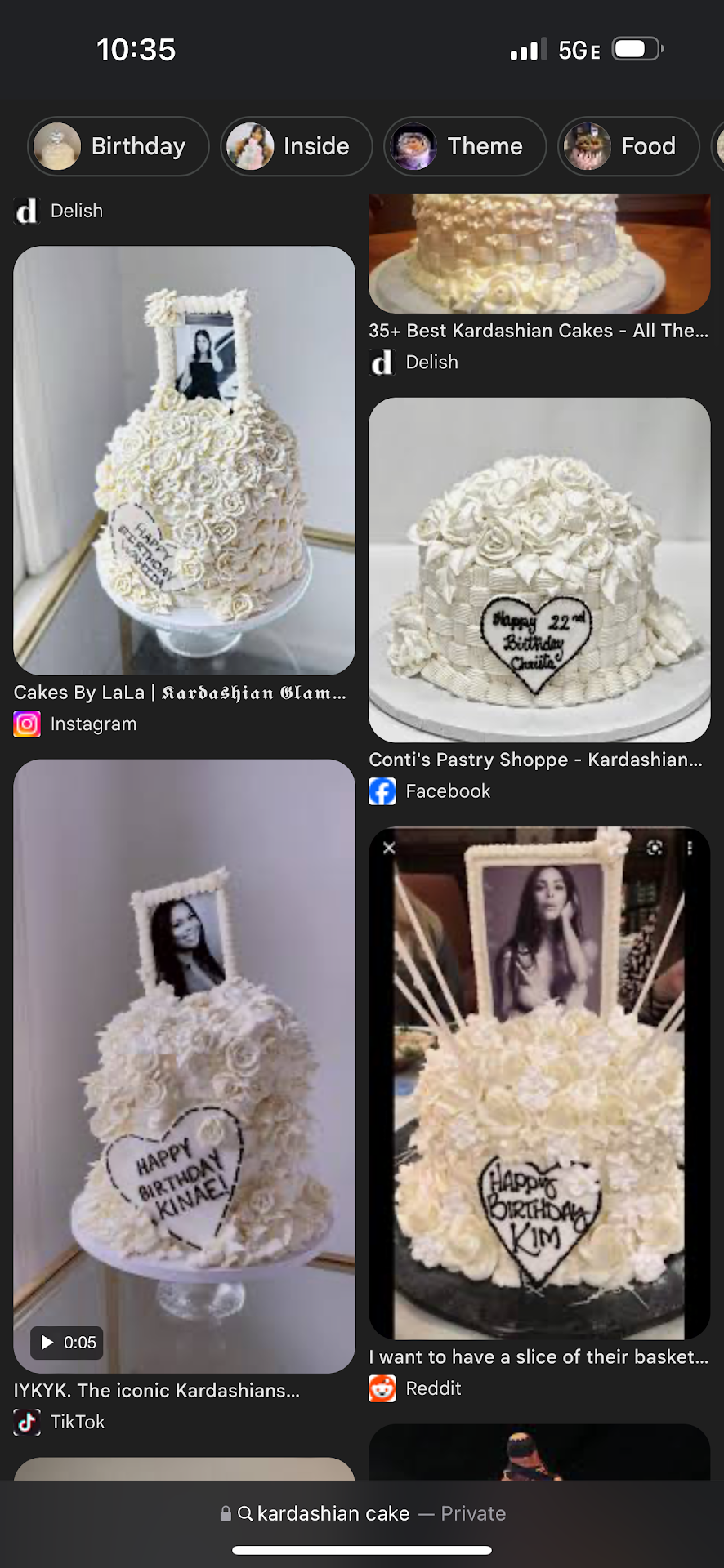Select the Inside filter chip
Image resolution: width=724 pixels, height=1568 pixels.
point(296,146)
